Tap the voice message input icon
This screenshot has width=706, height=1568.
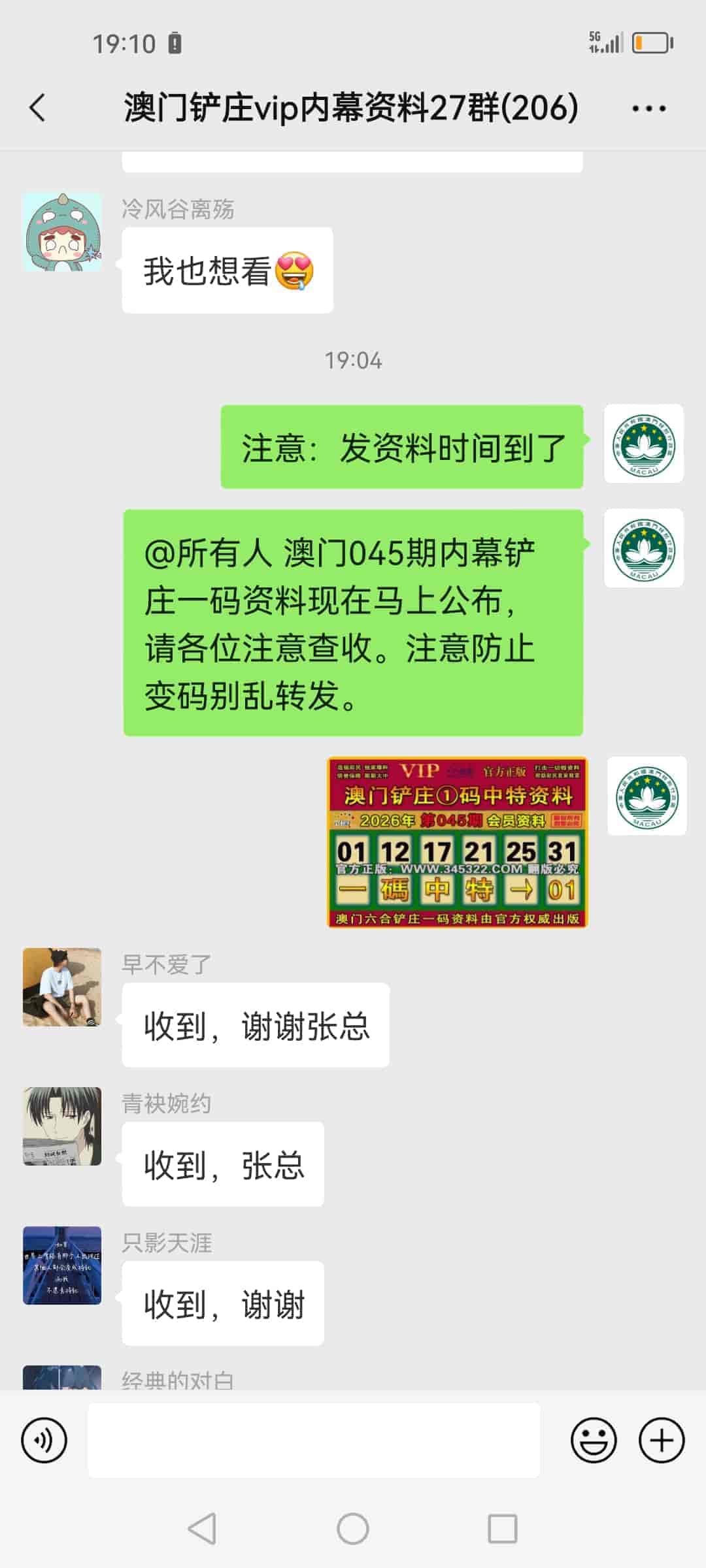[44, 1441]
